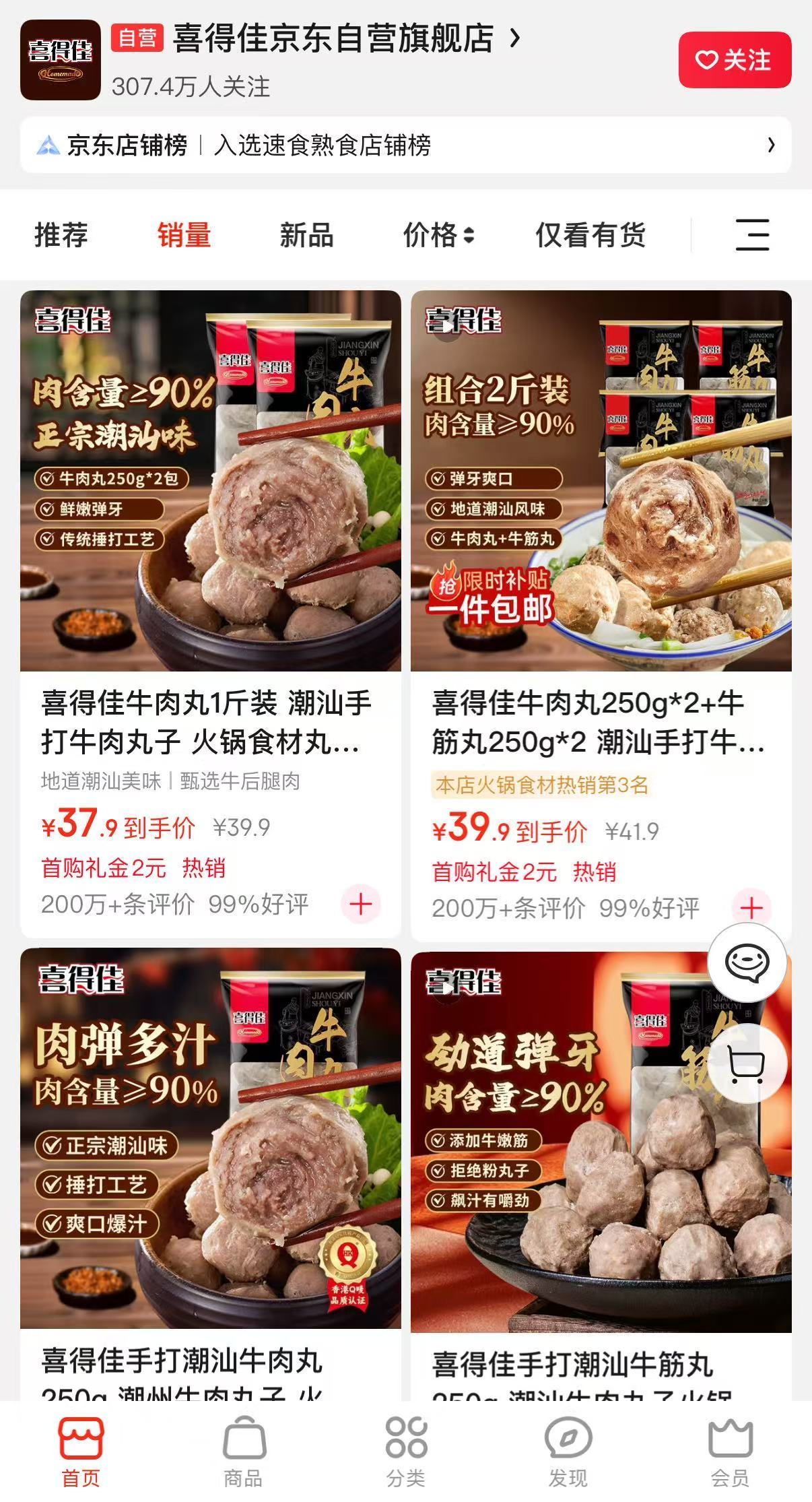
Task: Switch to the 推荐 sort tab
Action: click(x=61, y=235)
